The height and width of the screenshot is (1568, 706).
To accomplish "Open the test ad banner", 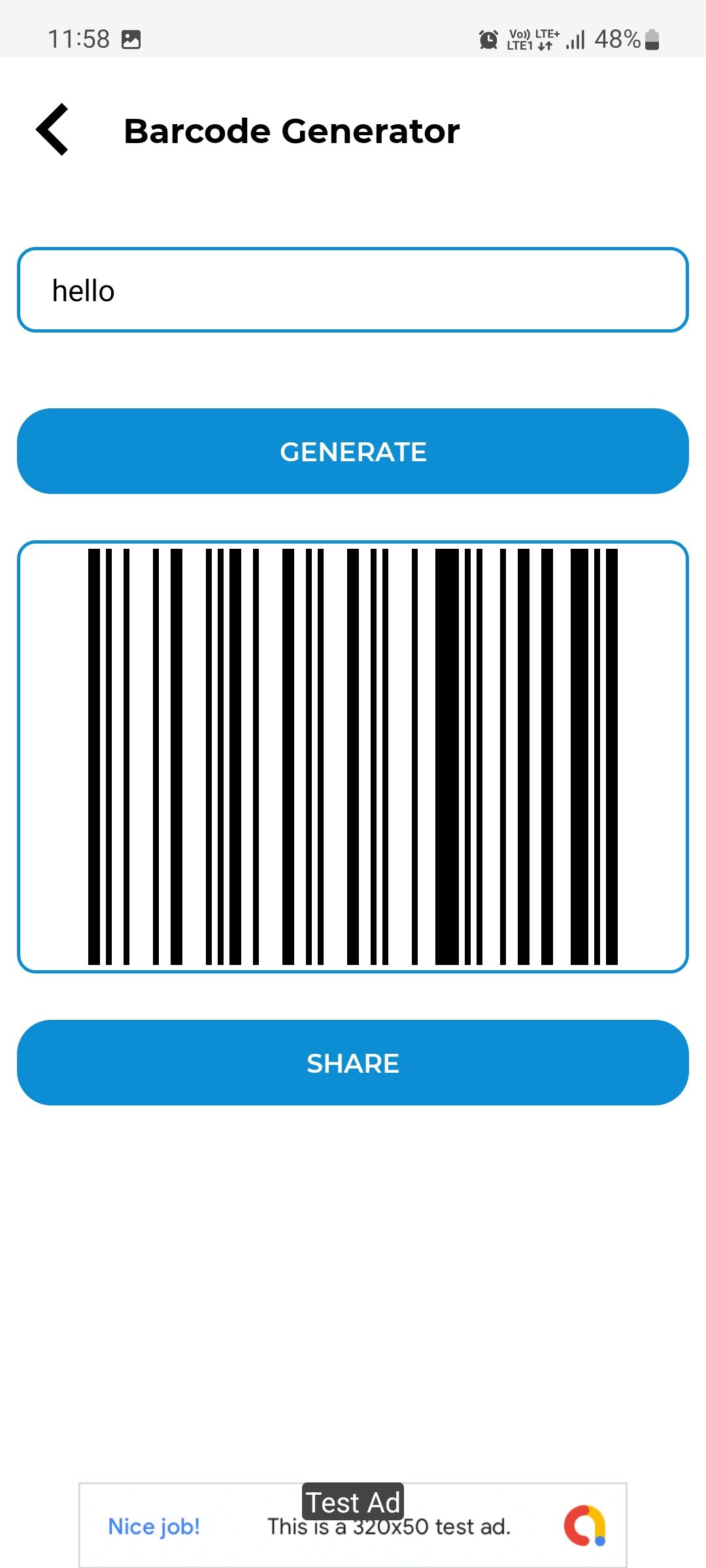I will (353, 1526).
